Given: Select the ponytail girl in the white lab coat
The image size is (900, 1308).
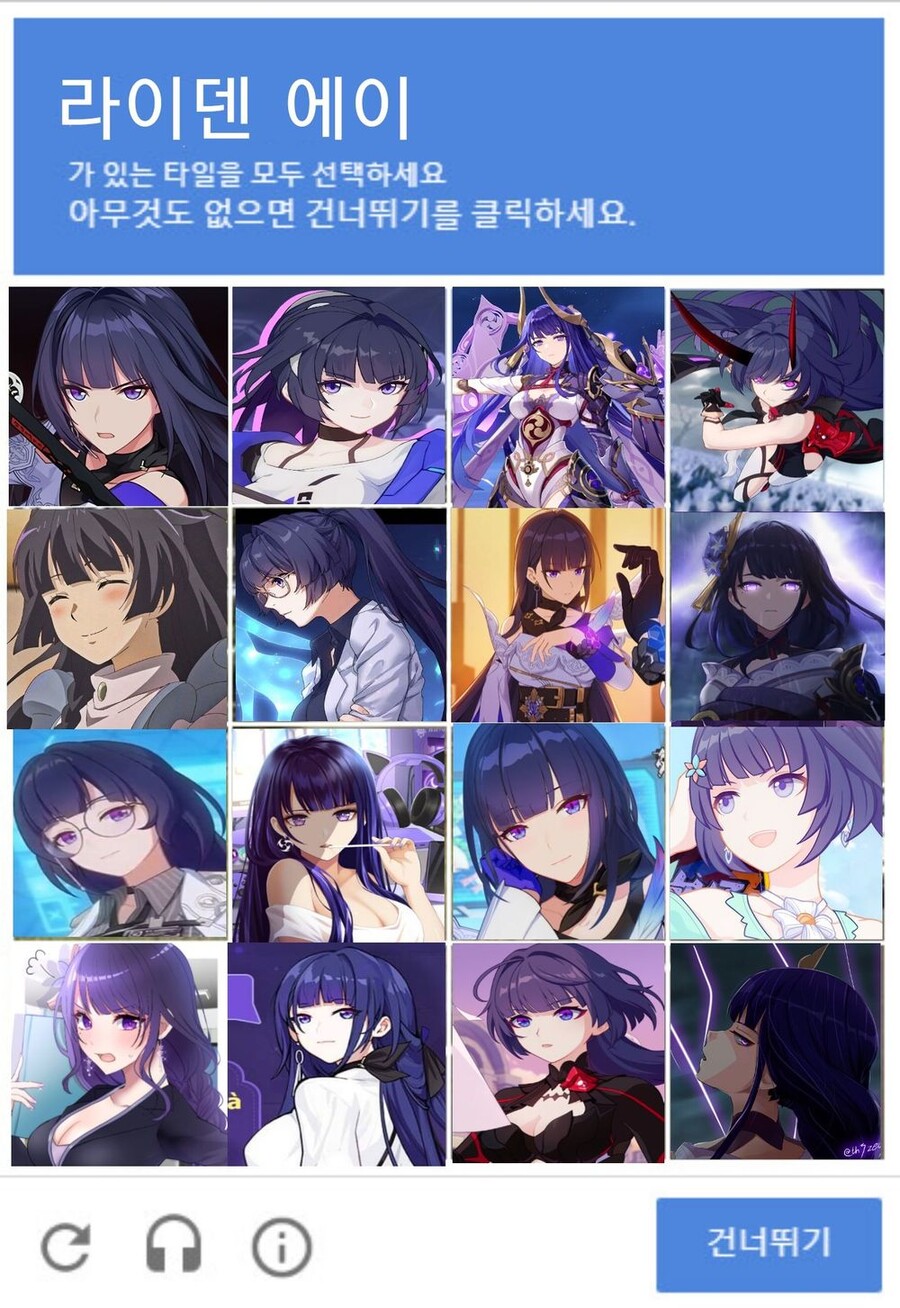Looking at the screenshot, I should click(339, 617).
